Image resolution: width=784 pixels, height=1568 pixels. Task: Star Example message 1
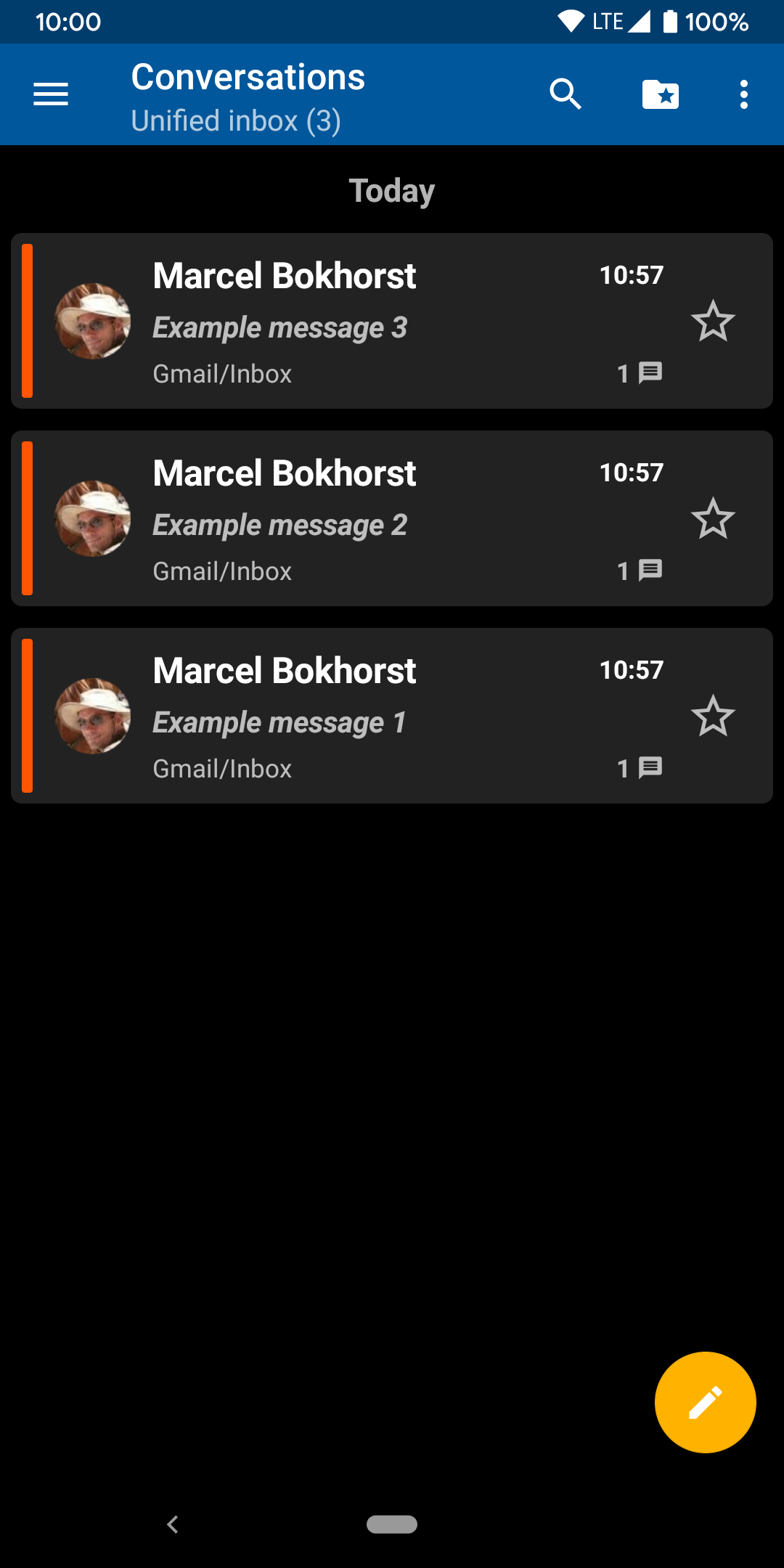713,716
